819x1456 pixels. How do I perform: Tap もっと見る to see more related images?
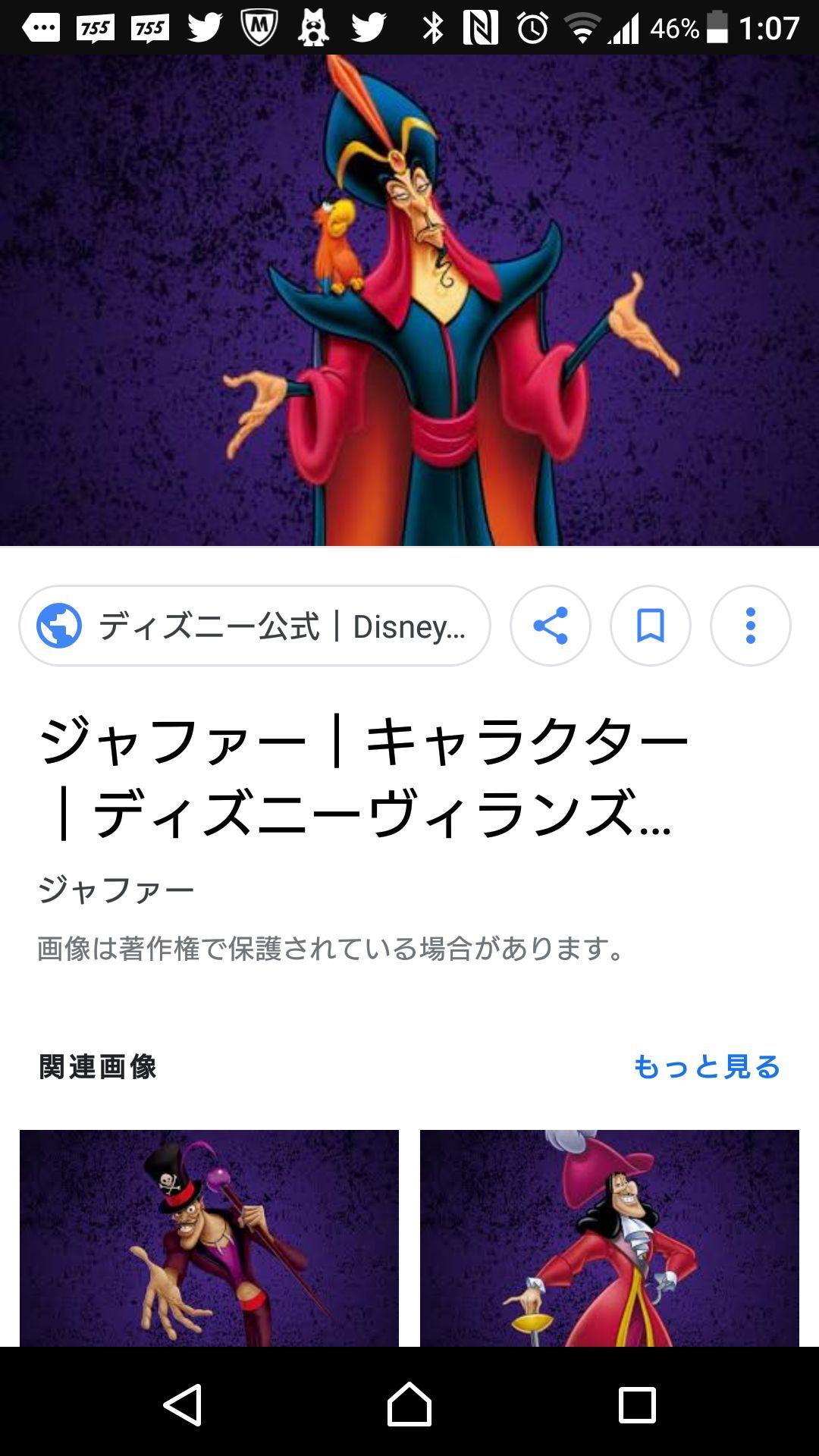tap(707, 1067)
